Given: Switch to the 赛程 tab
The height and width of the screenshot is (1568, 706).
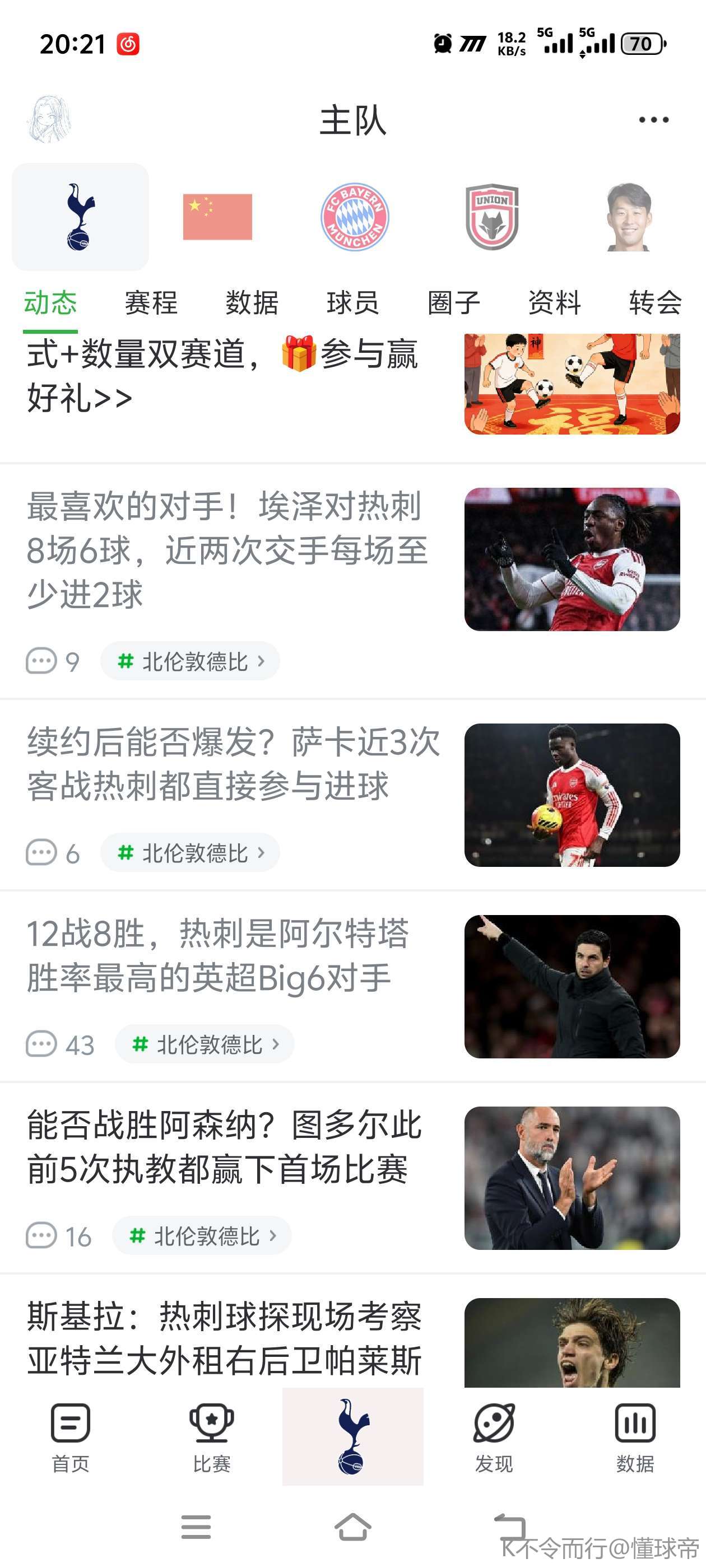Looking at the screenshot, I should (151, 302).
